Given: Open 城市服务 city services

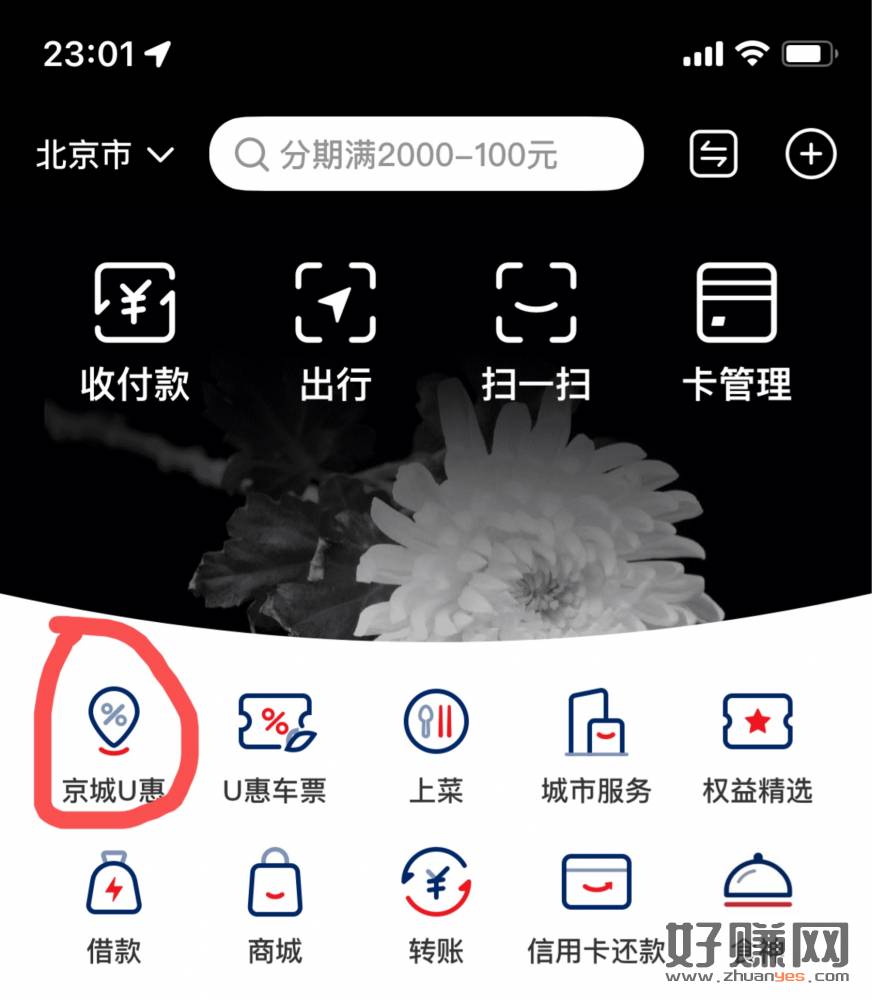Looking at the screenshot, I should pos(596,745).
